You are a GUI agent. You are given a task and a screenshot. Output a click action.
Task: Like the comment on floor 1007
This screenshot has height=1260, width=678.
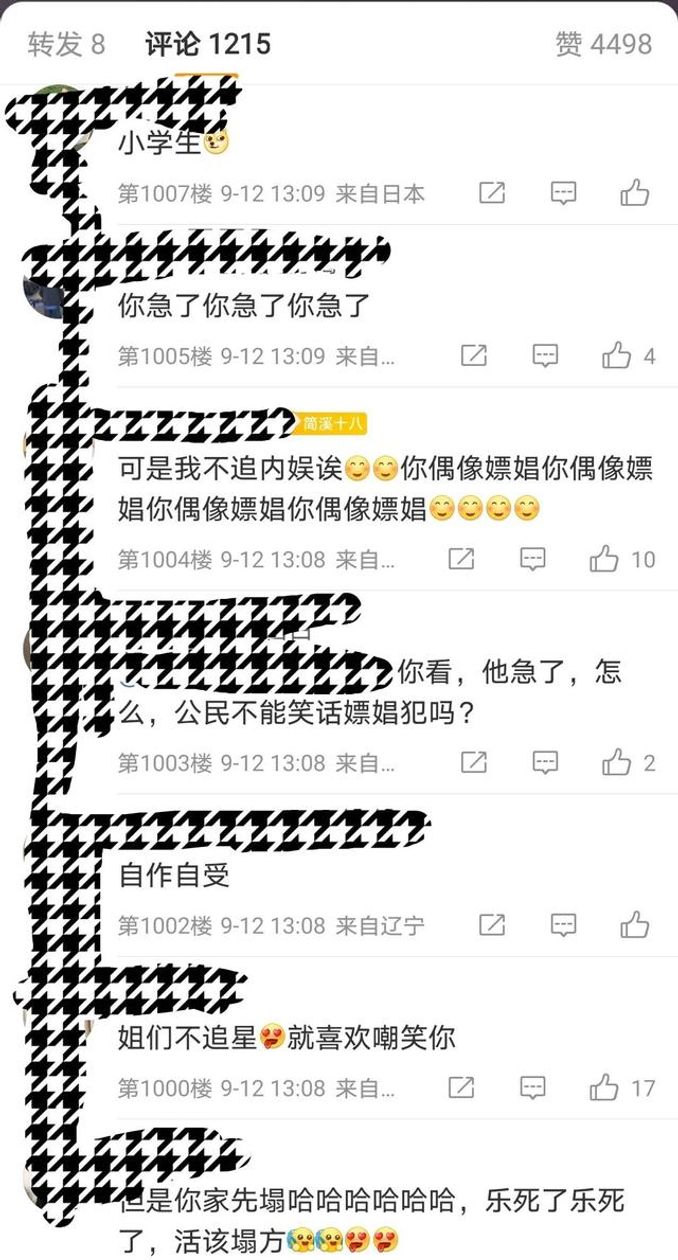[x=634, y=193]
